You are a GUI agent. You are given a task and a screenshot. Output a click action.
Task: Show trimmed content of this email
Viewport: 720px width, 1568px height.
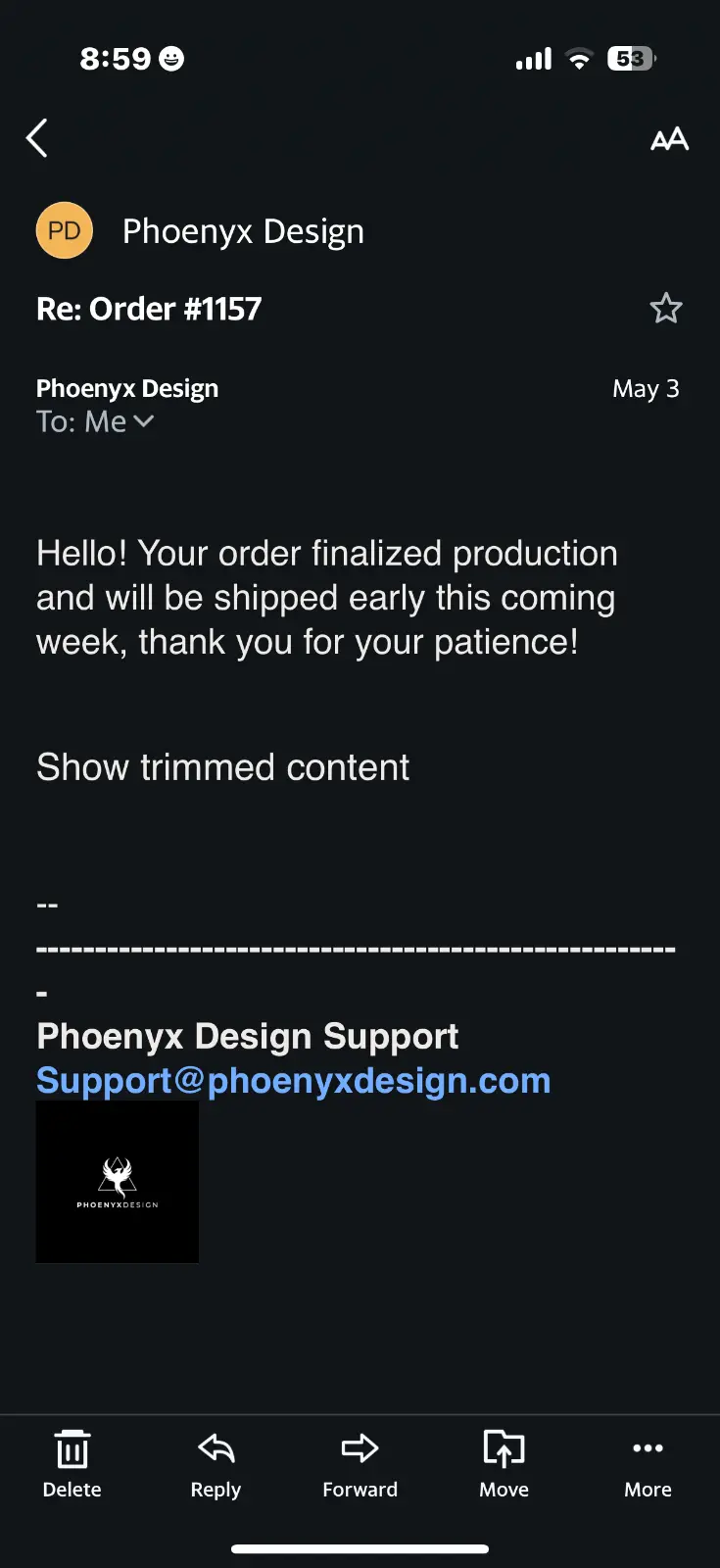(222, 767)
